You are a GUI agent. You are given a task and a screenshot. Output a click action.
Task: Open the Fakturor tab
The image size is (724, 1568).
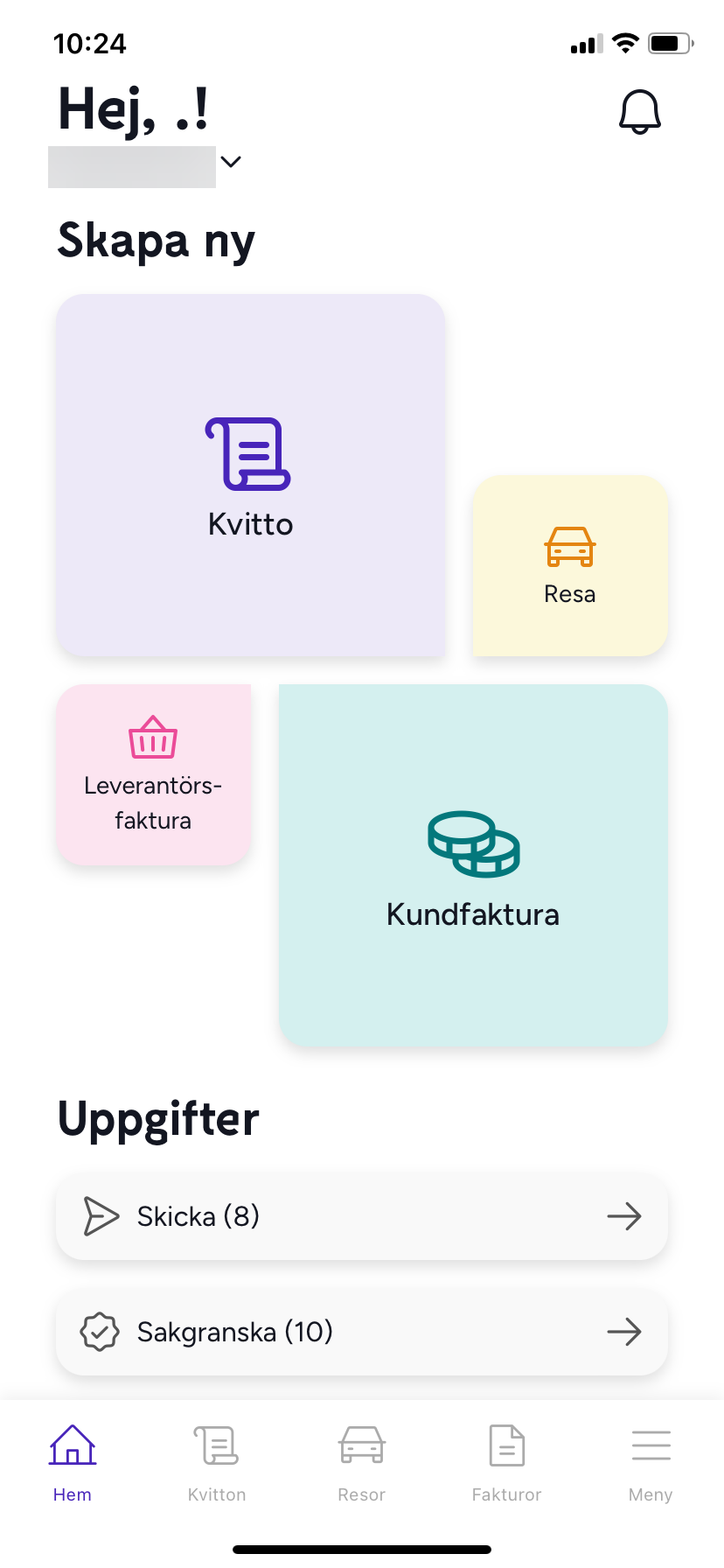tap(506, 1463)
